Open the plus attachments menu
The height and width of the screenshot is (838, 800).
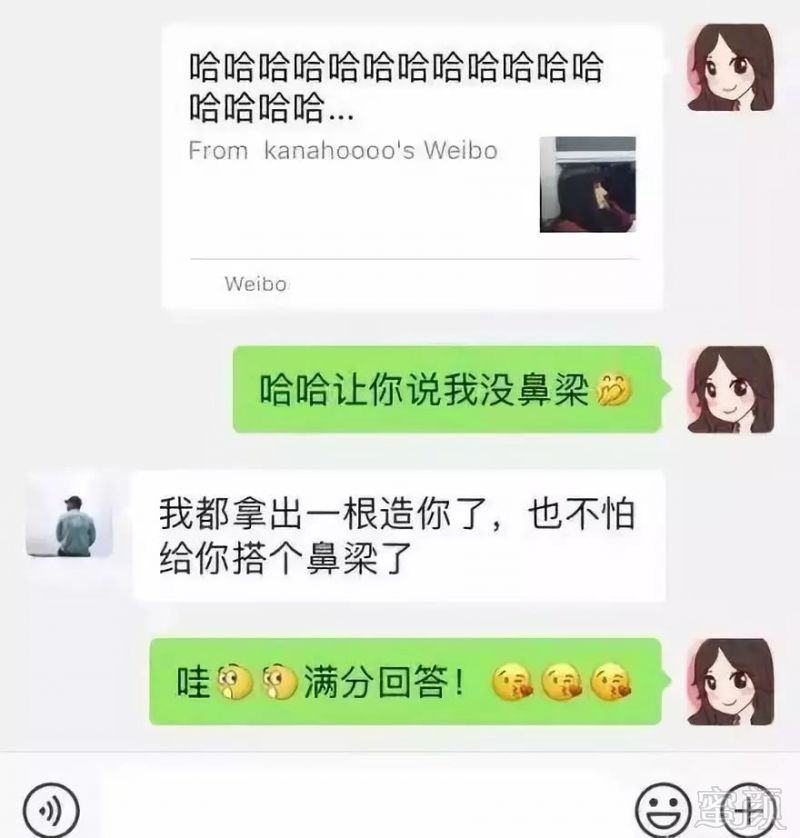[x=741, y=805]
